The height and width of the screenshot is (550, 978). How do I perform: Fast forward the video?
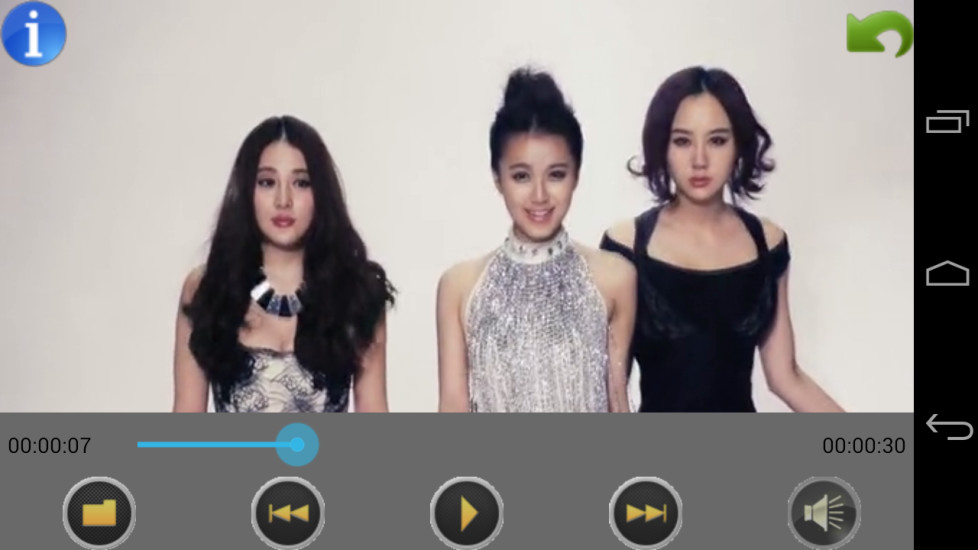click(646, 513)
